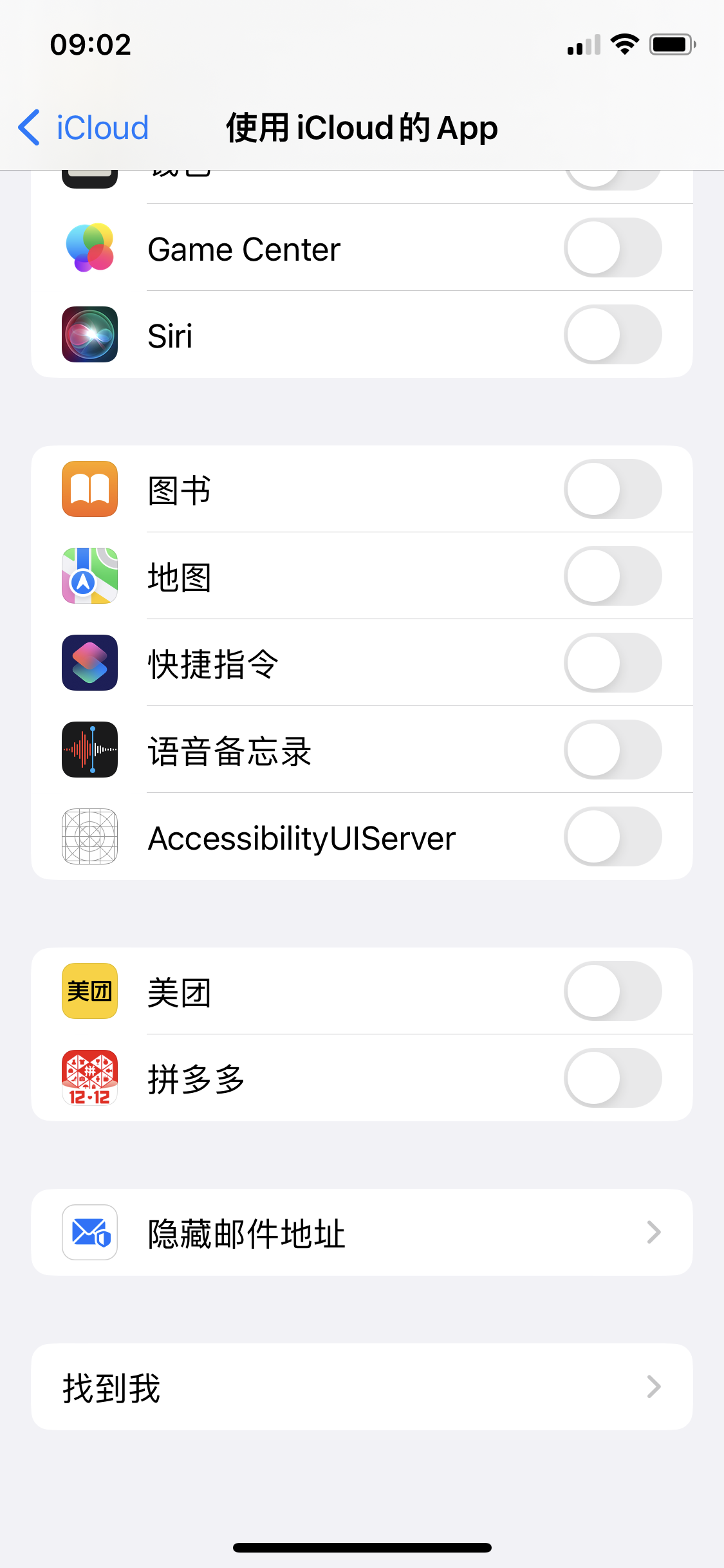Turn on 语音备忘录 iCloud sync

(612, 750)
